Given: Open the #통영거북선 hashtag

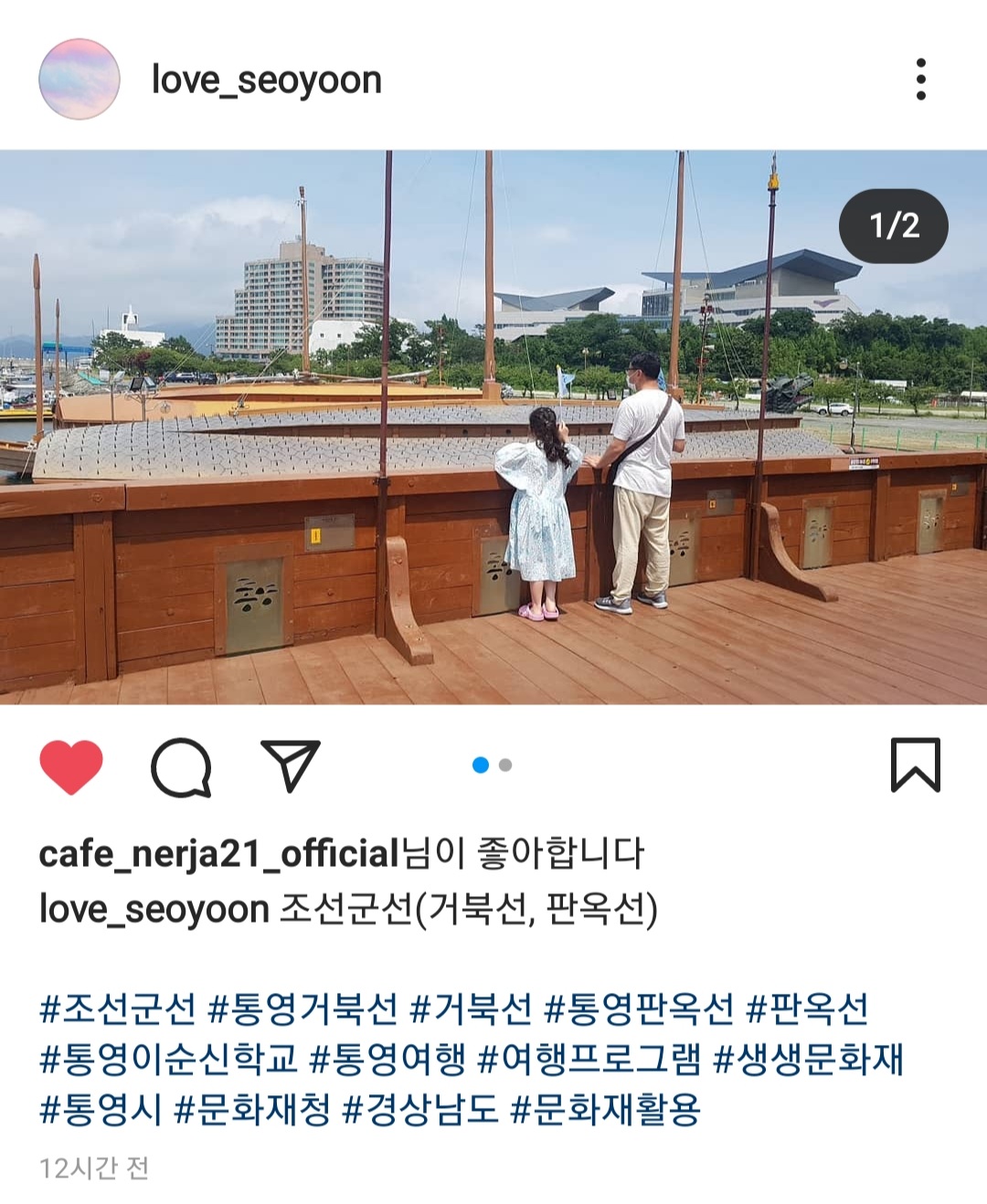Looking at the screenshot, I should click(302, 1009).
